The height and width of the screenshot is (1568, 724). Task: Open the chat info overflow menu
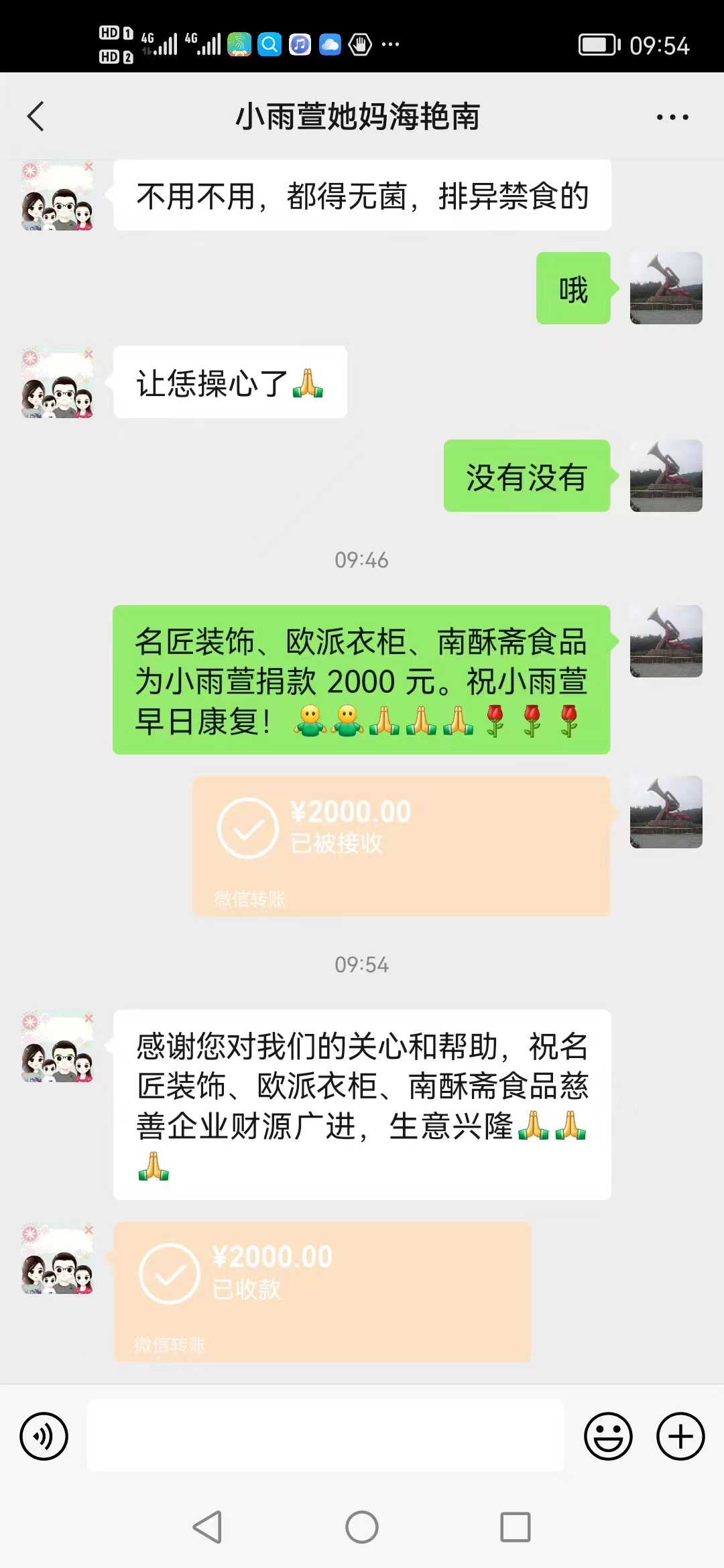(672, 117)
